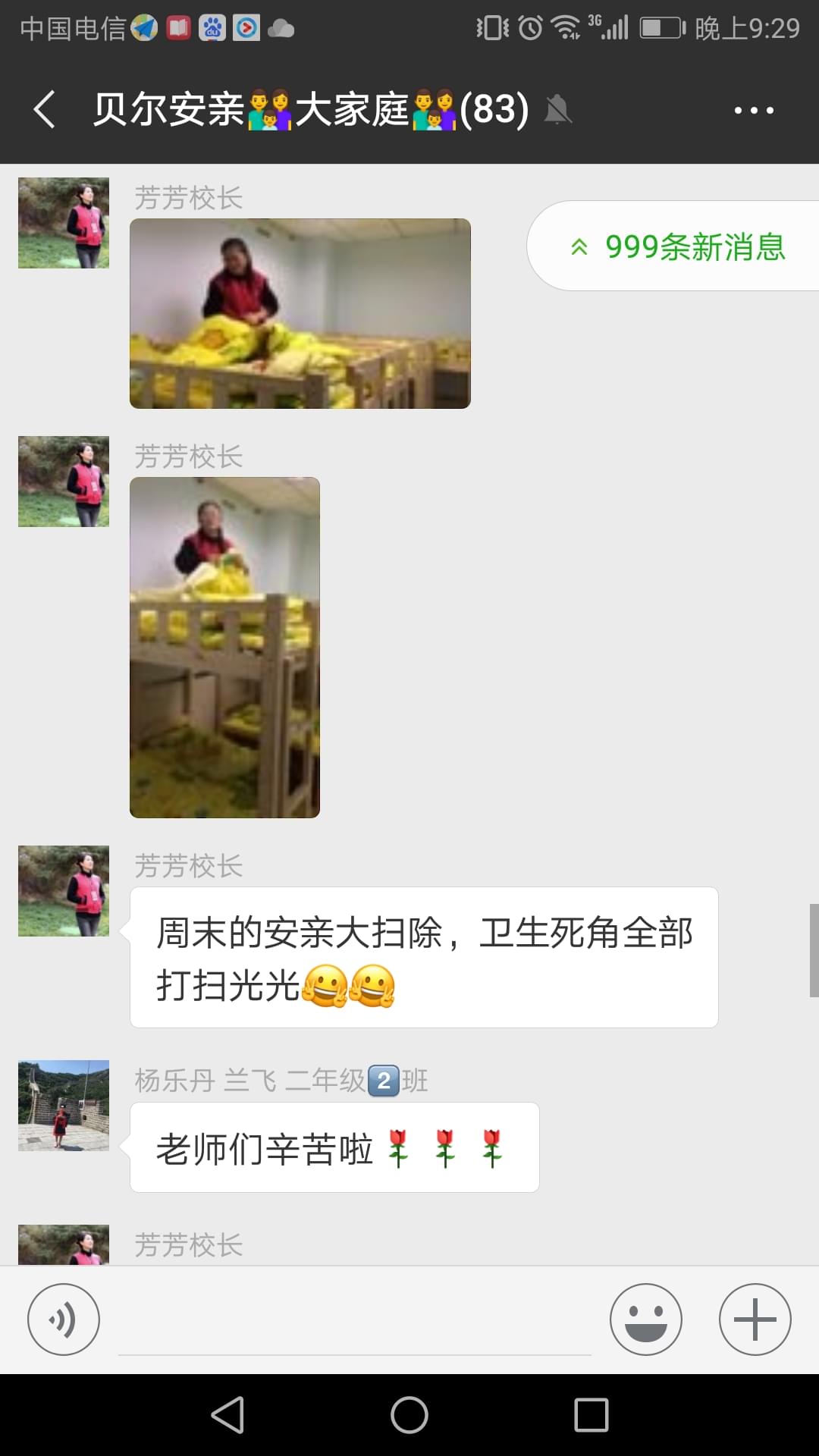Screen dimensions: 819x1456
Task: Open the tall bunk bed photo
Action: (224, 647)
